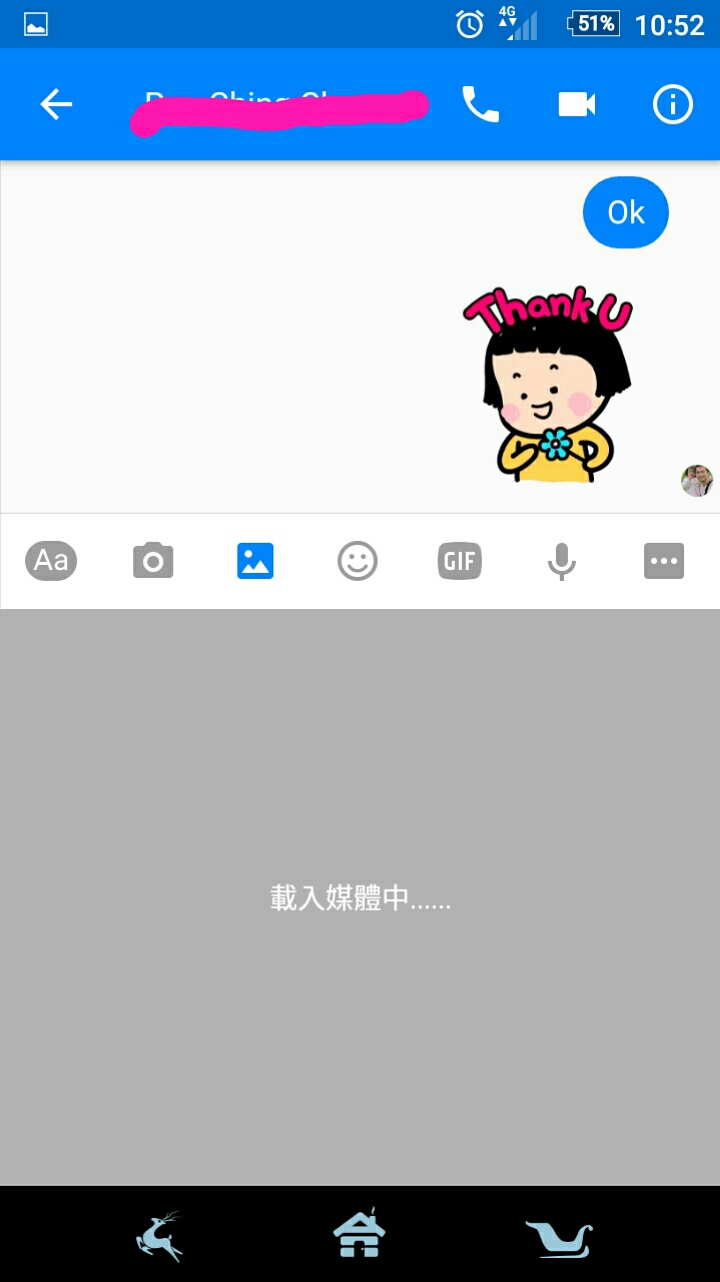Image resolution: width=720 pixels, height=1282 pixels.
Task: Tap the reindeer back navigation button
Action: coord(160,1236)
